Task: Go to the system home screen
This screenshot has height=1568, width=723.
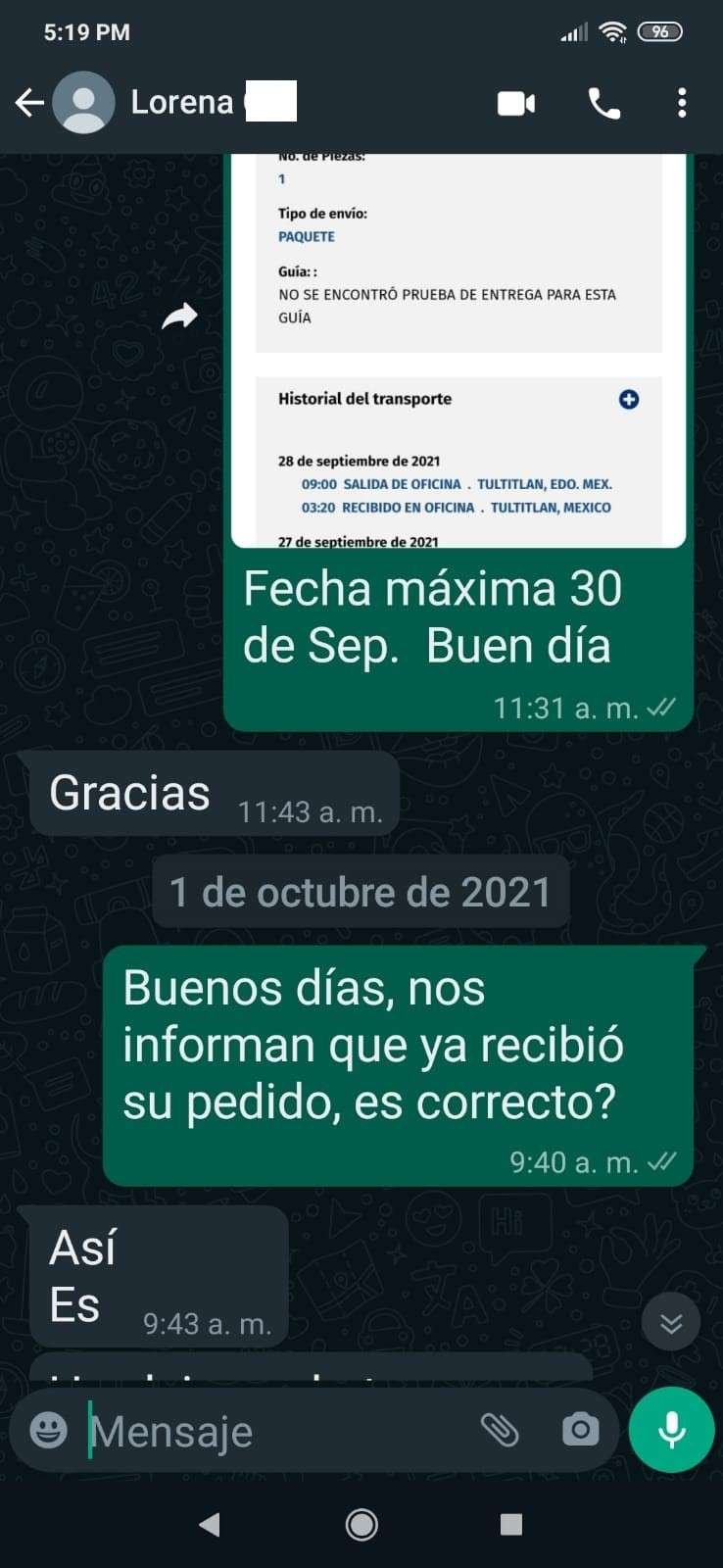Action: coord(361,1524)
